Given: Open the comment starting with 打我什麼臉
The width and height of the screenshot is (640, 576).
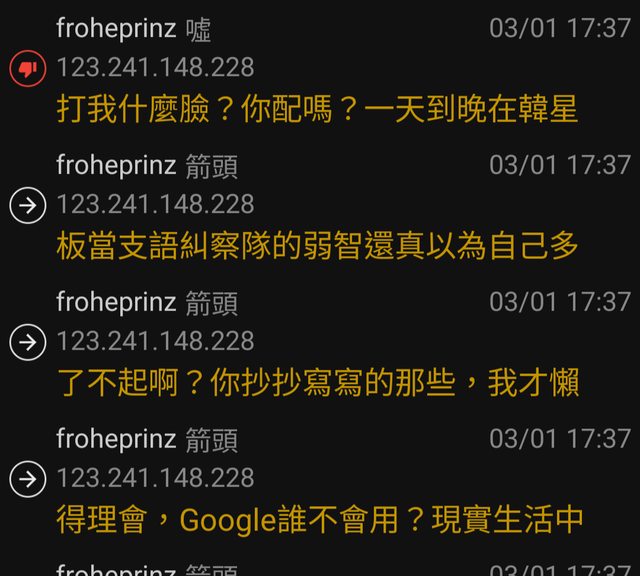Looking at the screenshot, I should click(x=317, y=108).
